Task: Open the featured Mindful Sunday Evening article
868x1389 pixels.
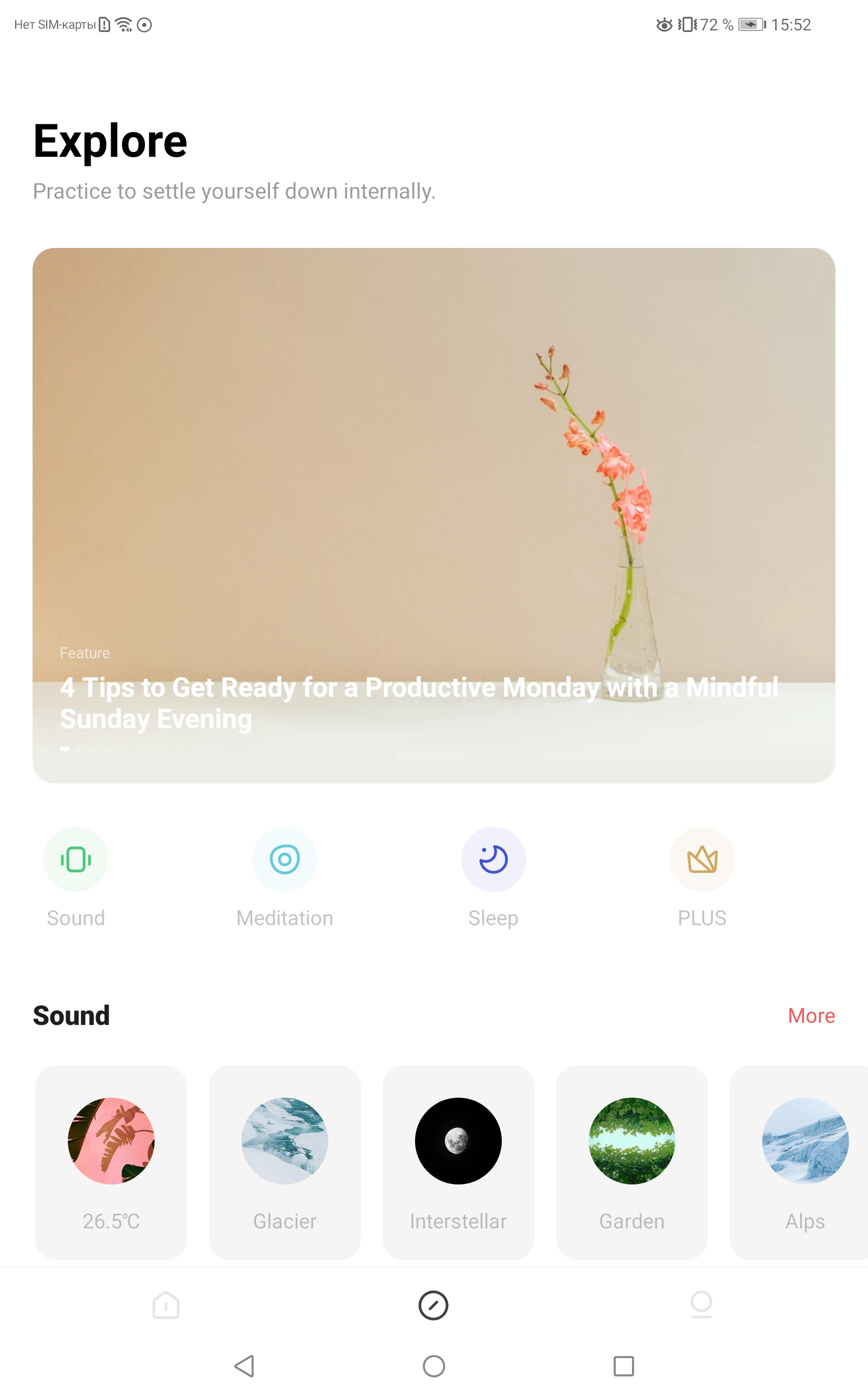Action: click(433, 515)
